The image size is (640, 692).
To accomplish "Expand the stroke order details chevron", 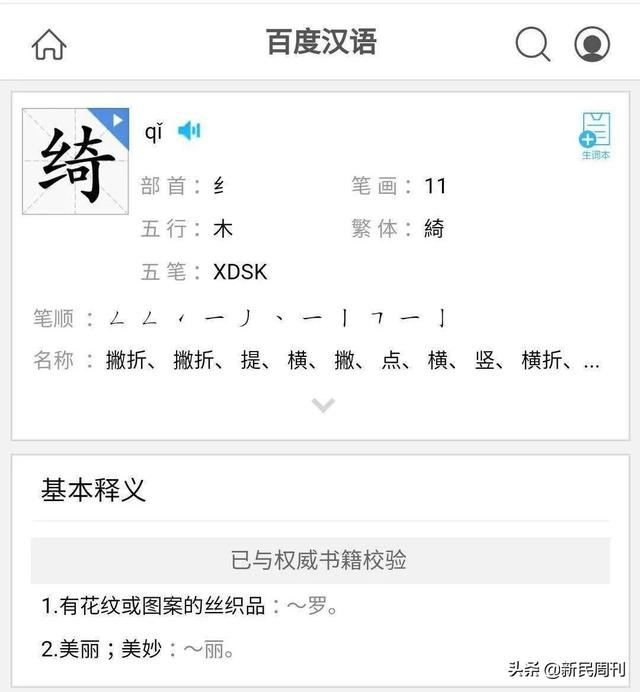I will tap(322, 405).
